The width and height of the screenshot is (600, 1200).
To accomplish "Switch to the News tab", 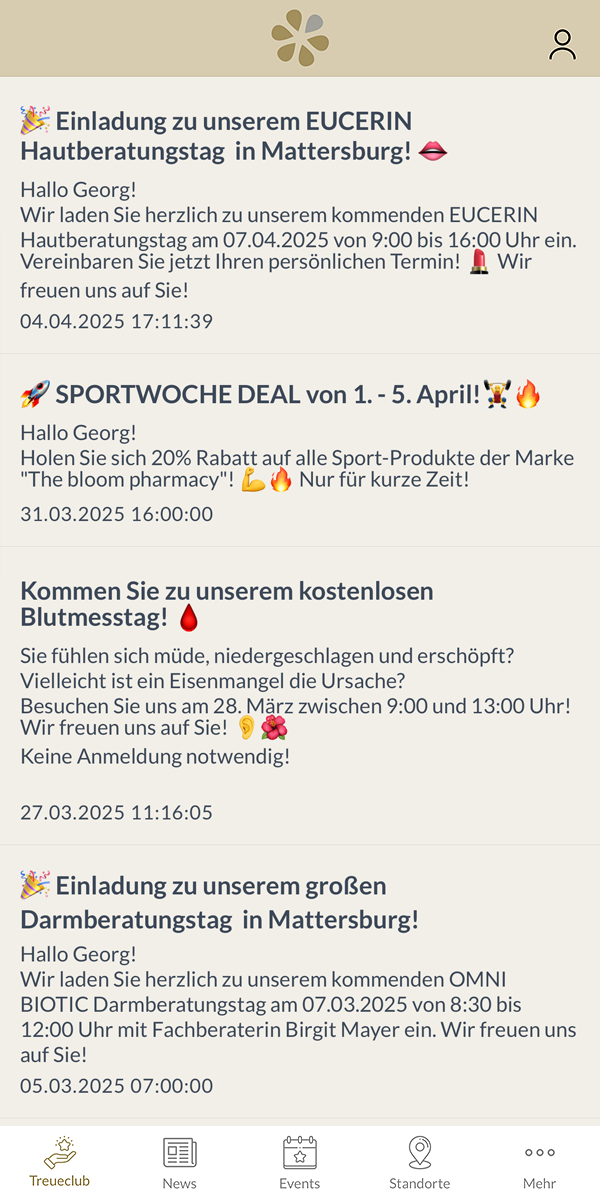I will click(x=180, y=1163).
